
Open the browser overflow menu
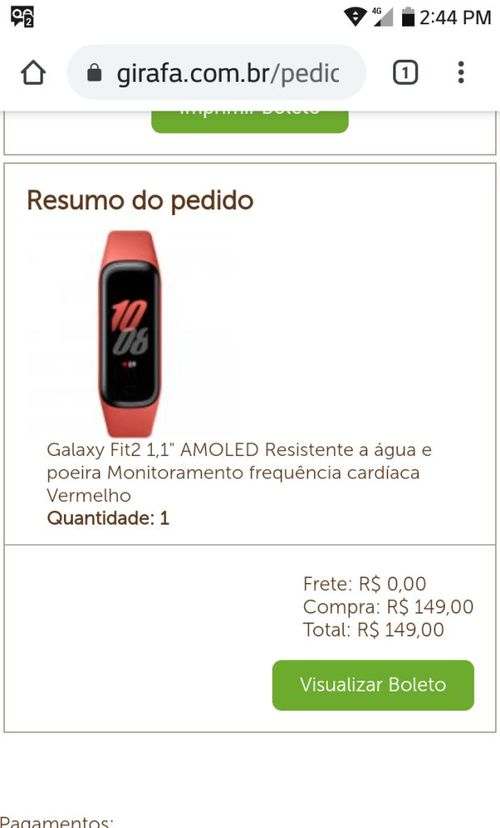coord(461,73)
